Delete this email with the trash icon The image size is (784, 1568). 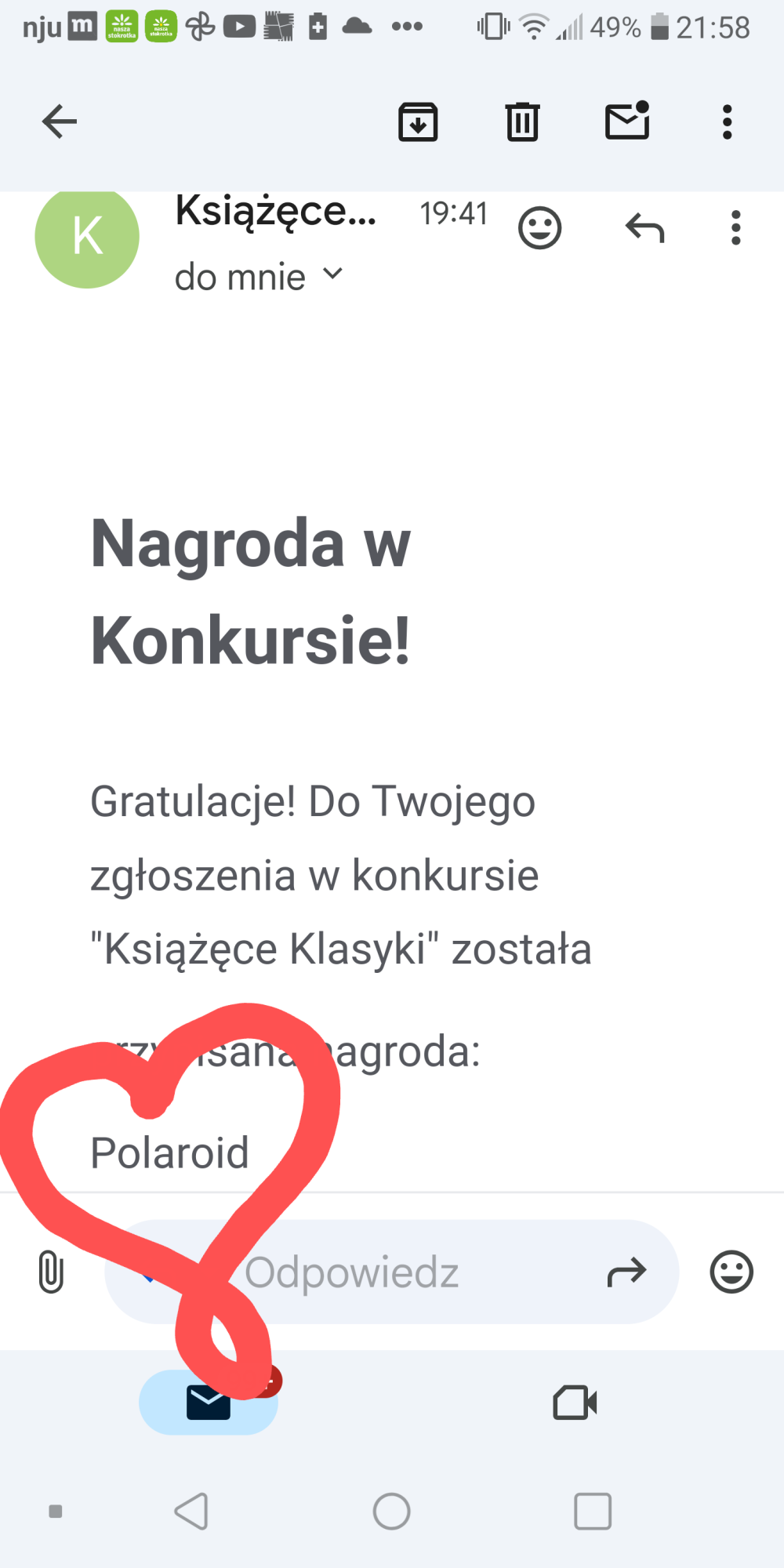click(x=522, y=122)
